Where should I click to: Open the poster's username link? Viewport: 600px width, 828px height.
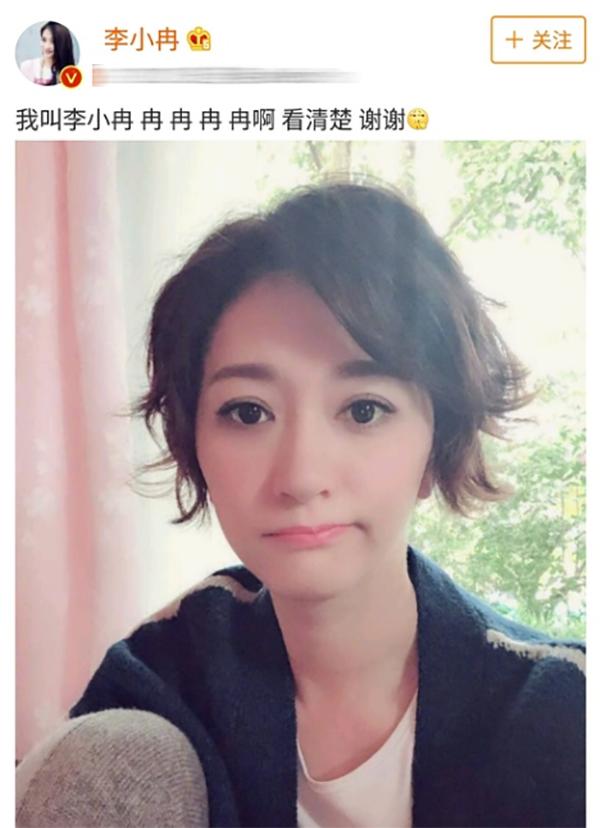[x=141, y=39]
